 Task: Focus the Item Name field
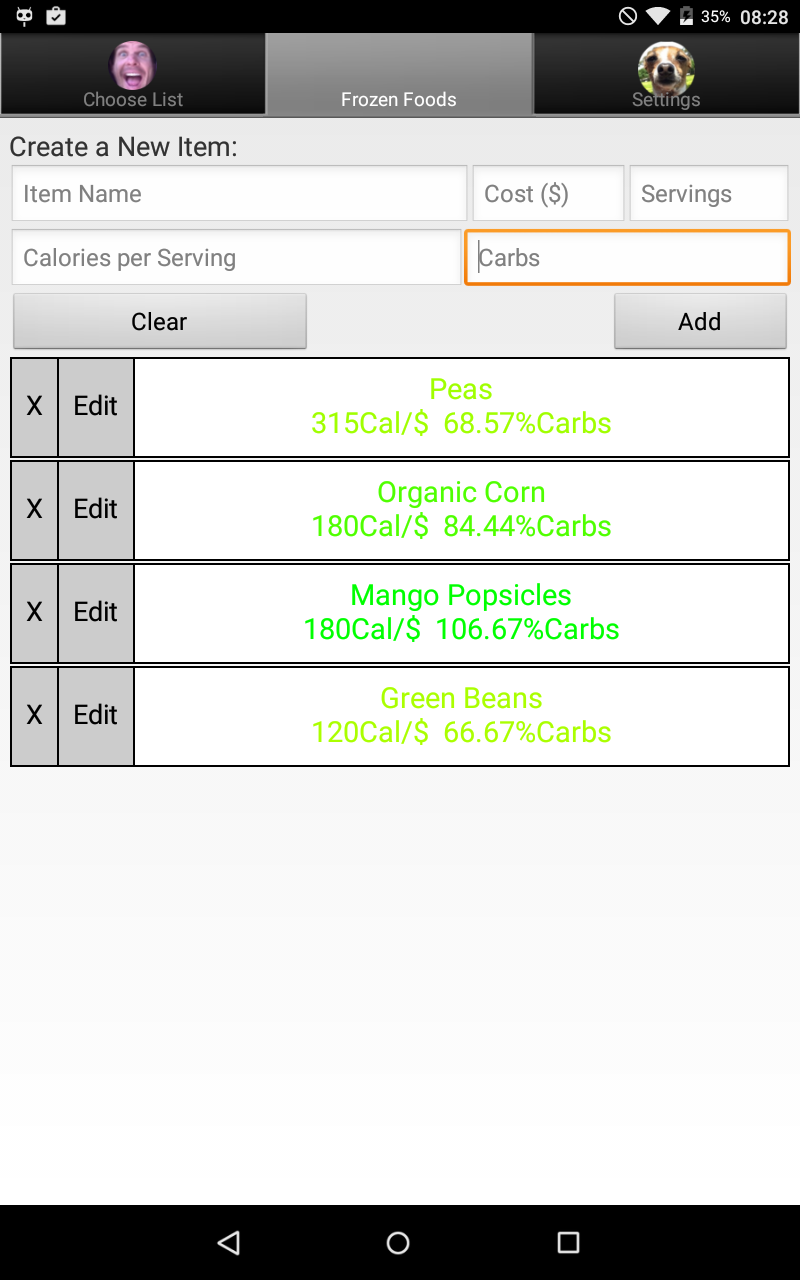click(x=239, y=193)
